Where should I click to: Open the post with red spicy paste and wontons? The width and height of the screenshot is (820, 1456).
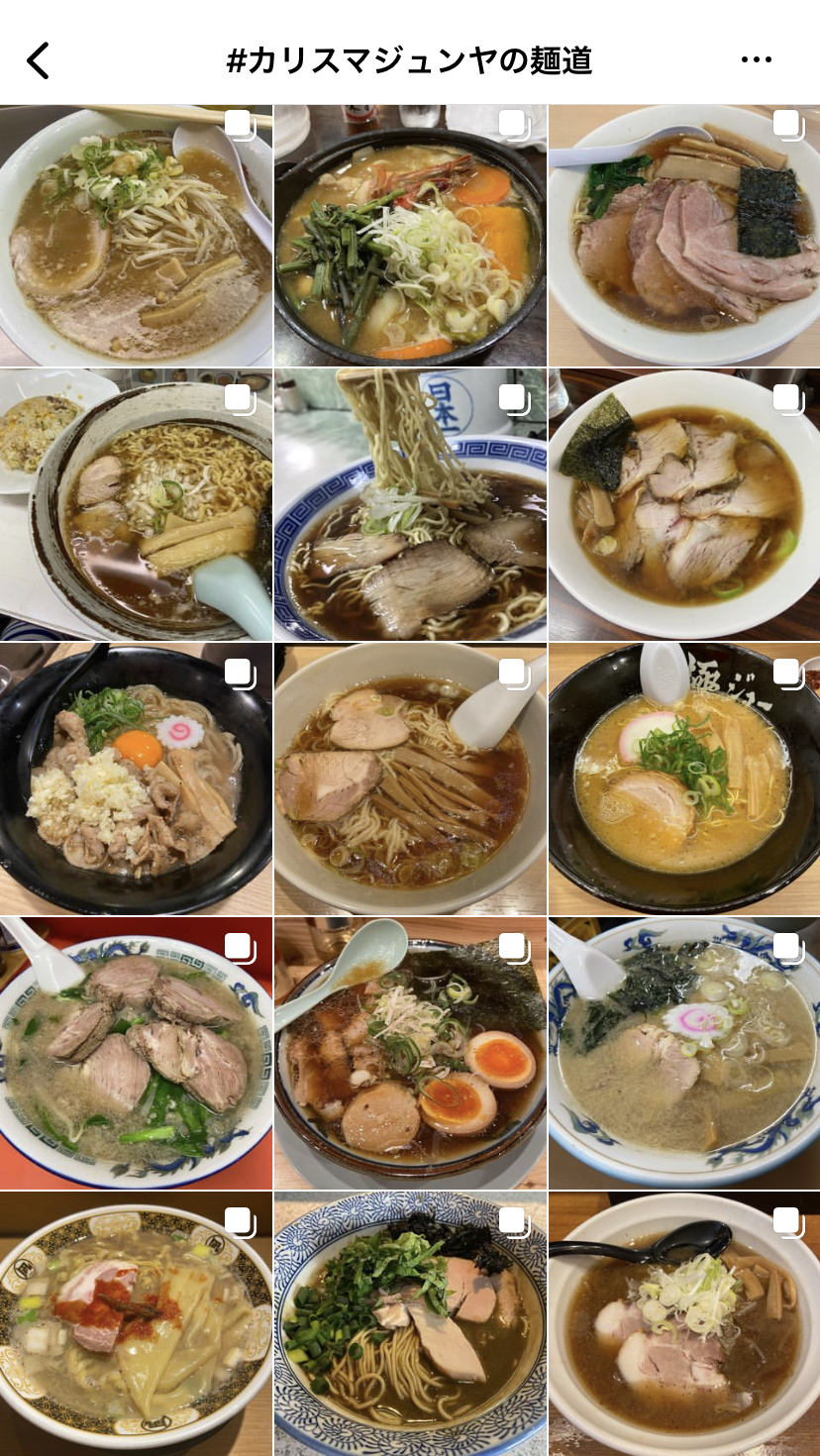pos(136,1324)
